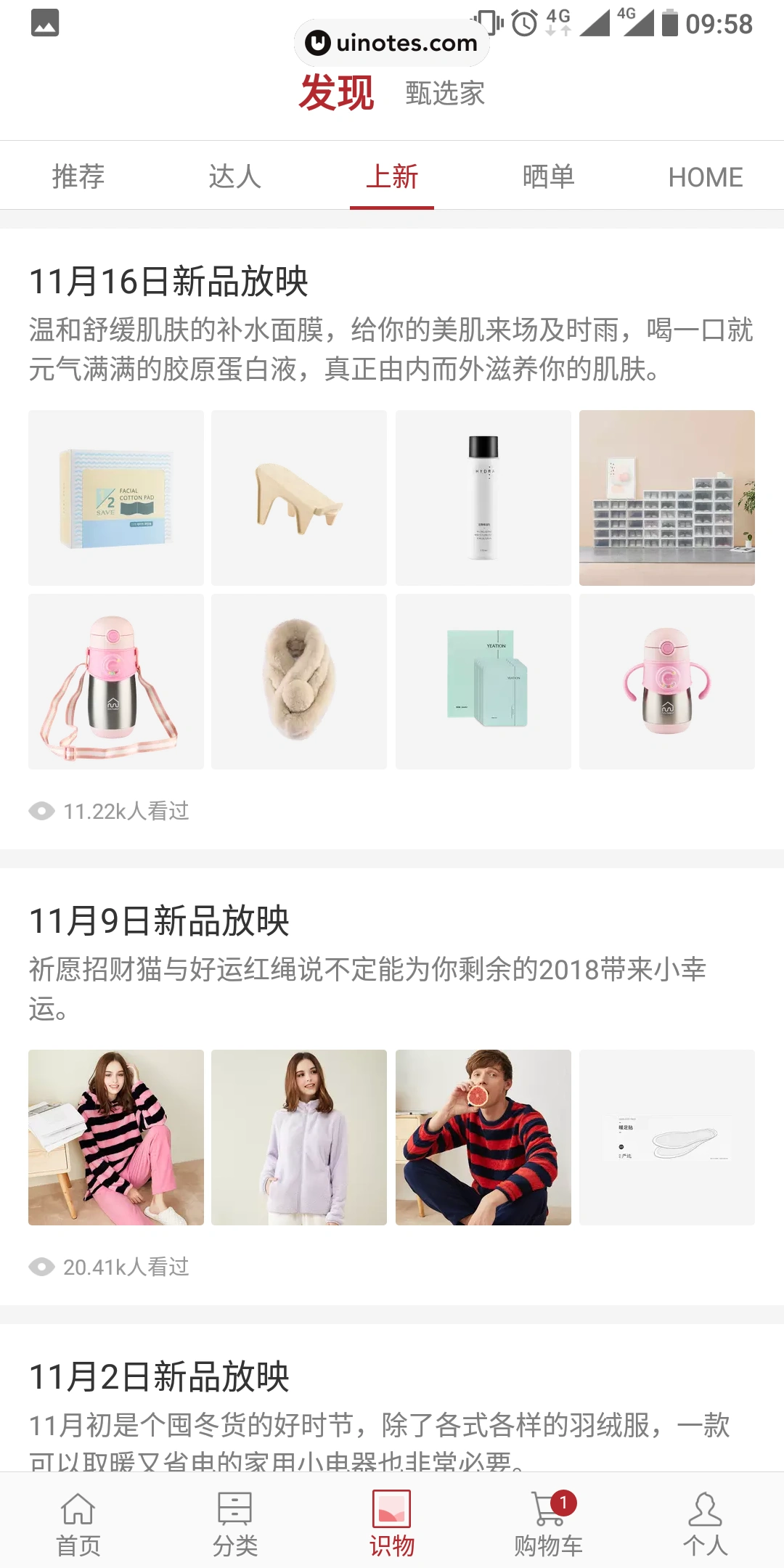Switch to 甄选家 at the top
This screenshot has width=784, height=1568.
click(x=445, y=94)
